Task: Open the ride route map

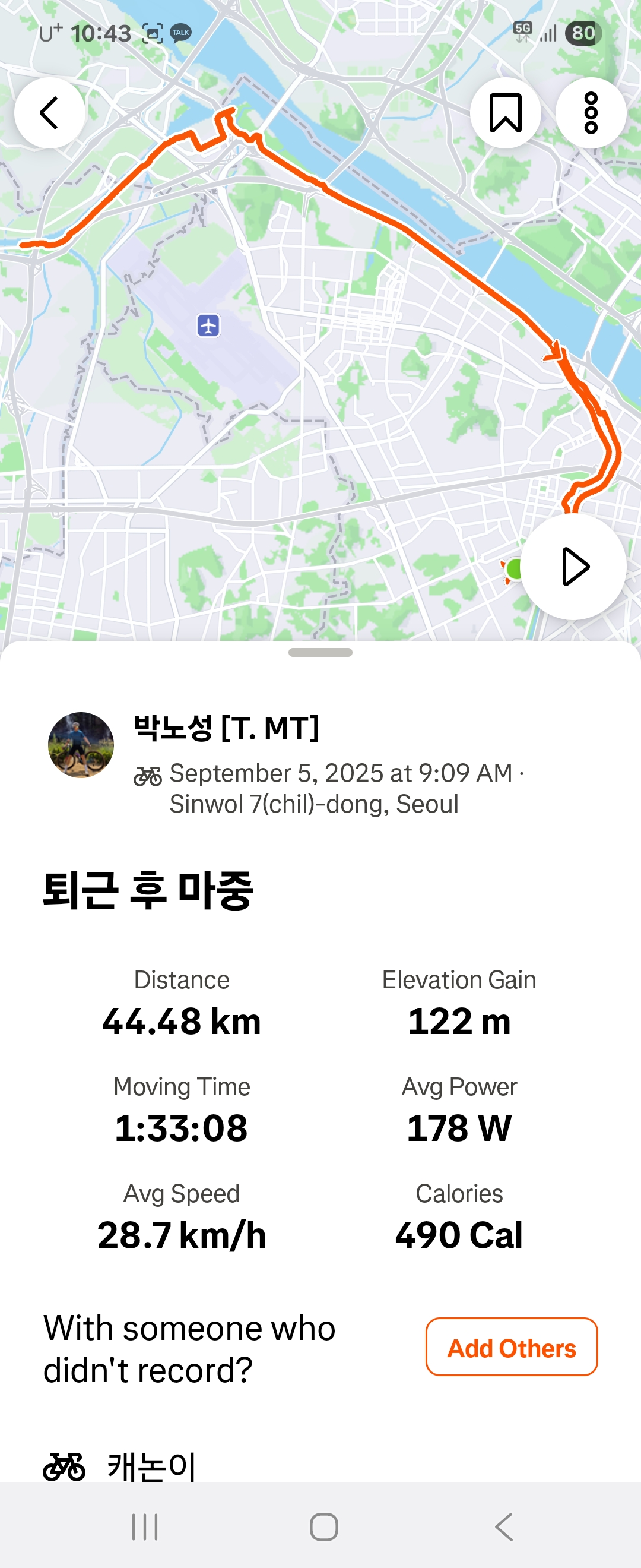Action: (304, 365)
